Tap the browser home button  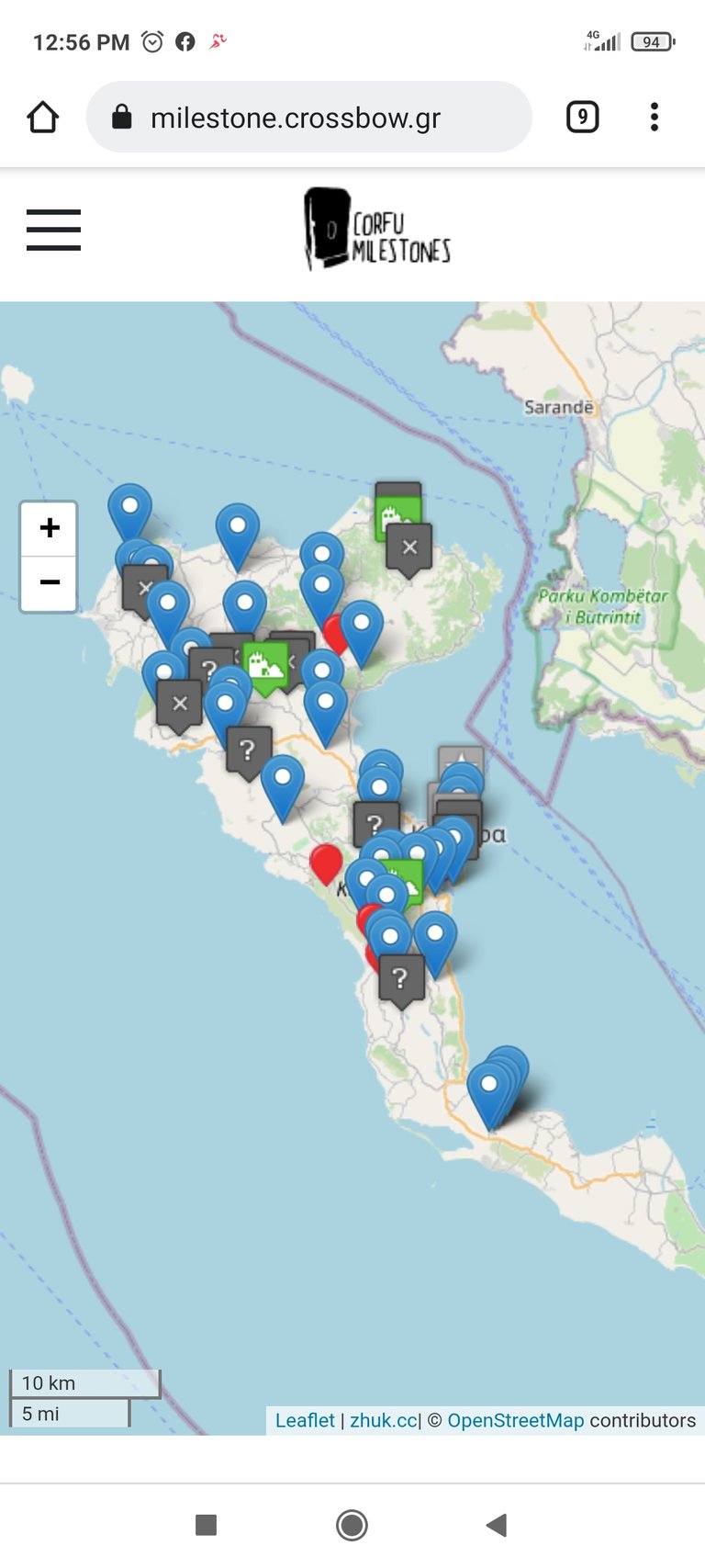click(43, 118)
